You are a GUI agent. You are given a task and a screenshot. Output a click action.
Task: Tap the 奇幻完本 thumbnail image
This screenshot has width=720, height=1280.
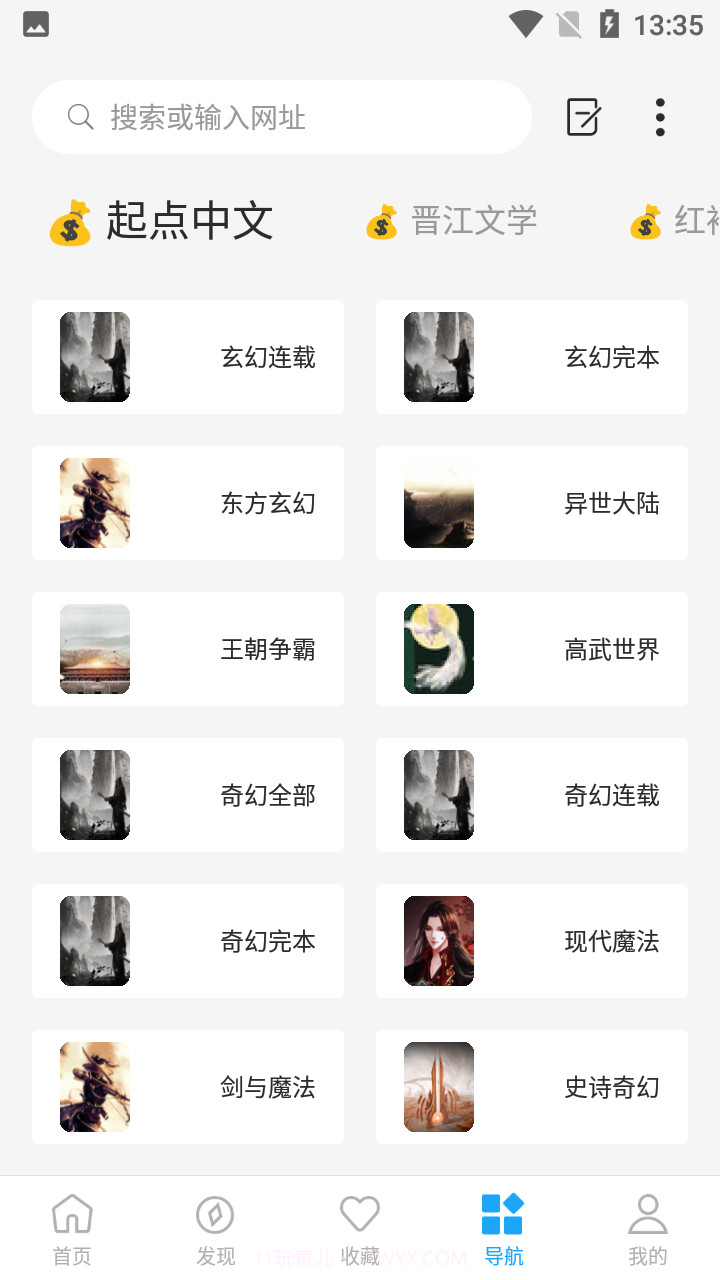(94, 941)
